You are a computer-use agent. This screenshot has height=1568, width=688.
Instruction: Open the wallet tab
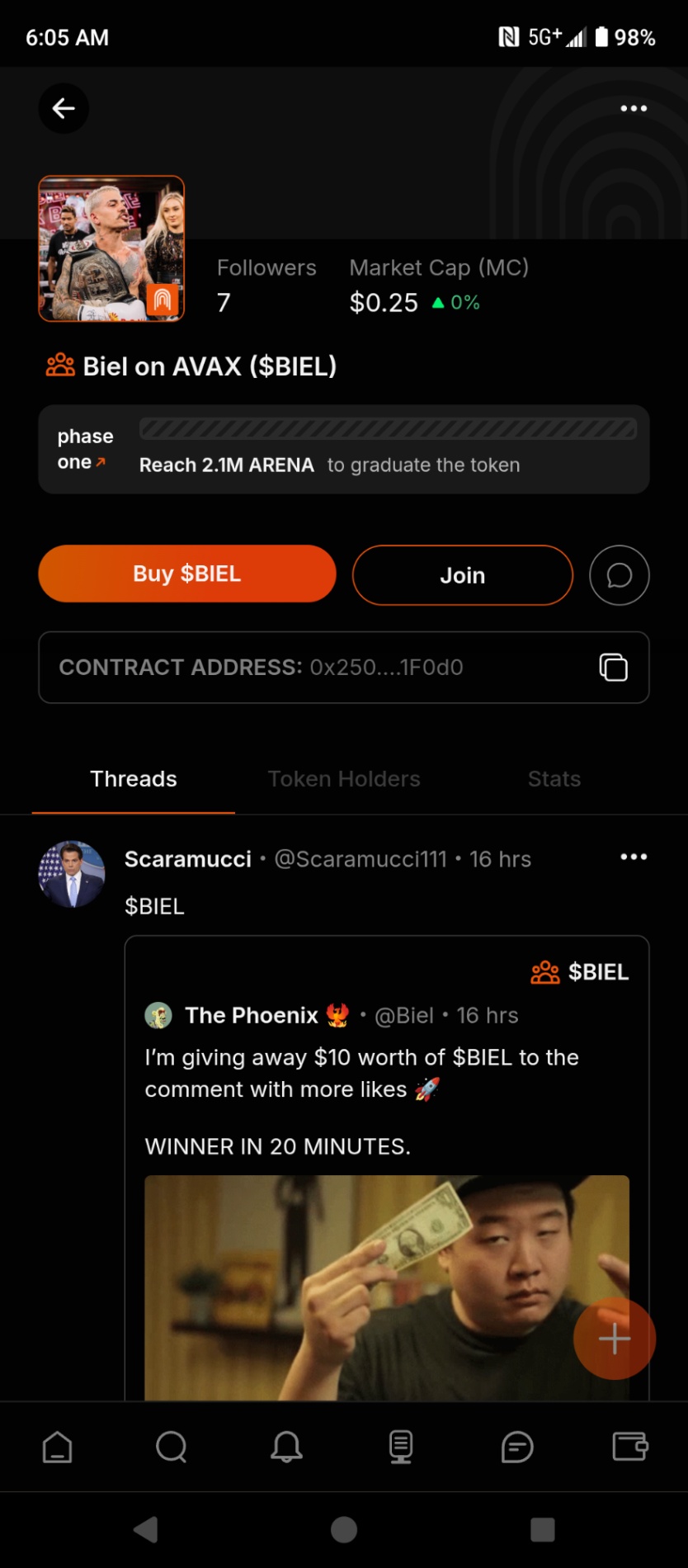pos(630,1447)
